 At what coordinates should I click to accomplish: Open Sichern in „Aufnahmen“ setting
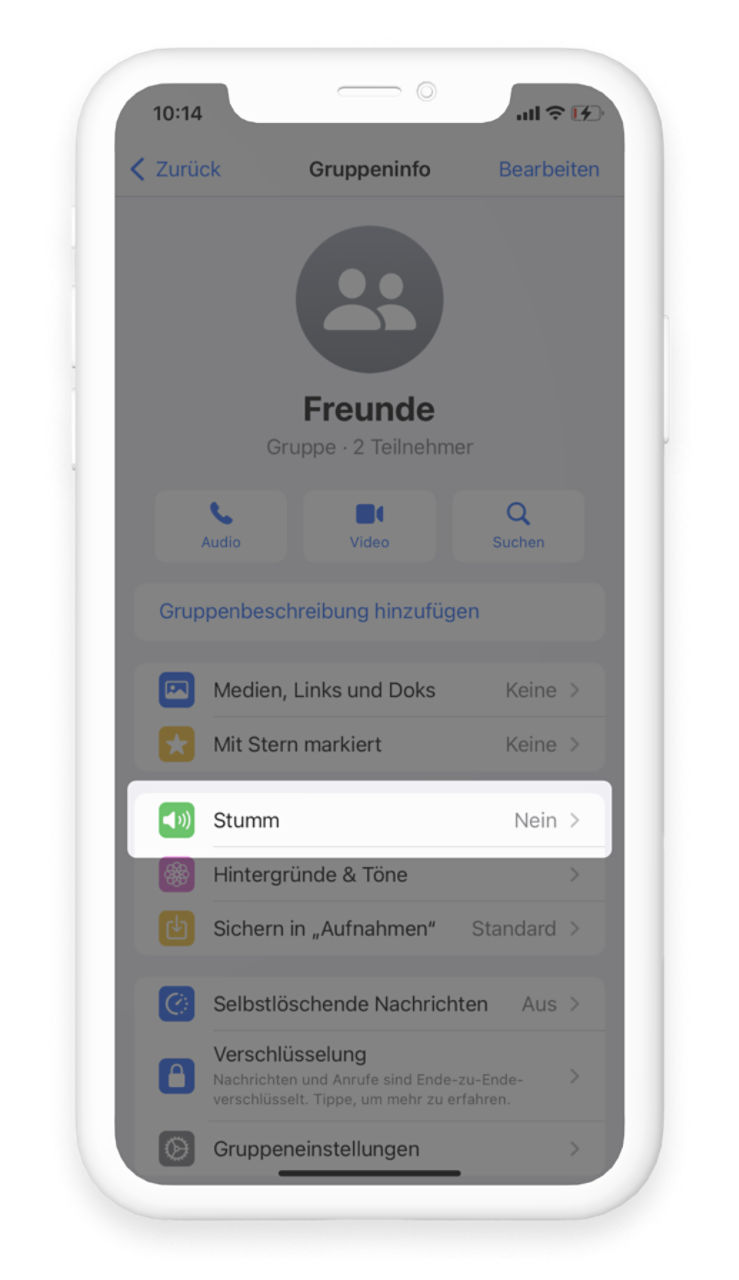click(x=369, y=928)
